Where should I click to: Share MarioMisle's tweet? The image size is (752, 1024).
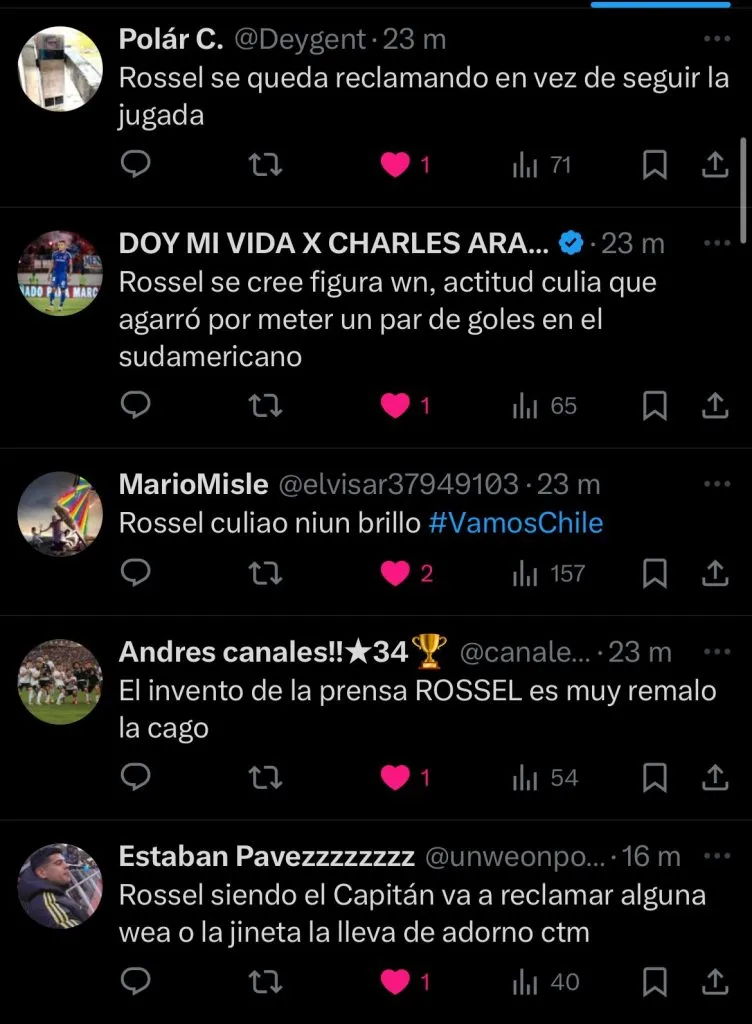click(715, 573)
